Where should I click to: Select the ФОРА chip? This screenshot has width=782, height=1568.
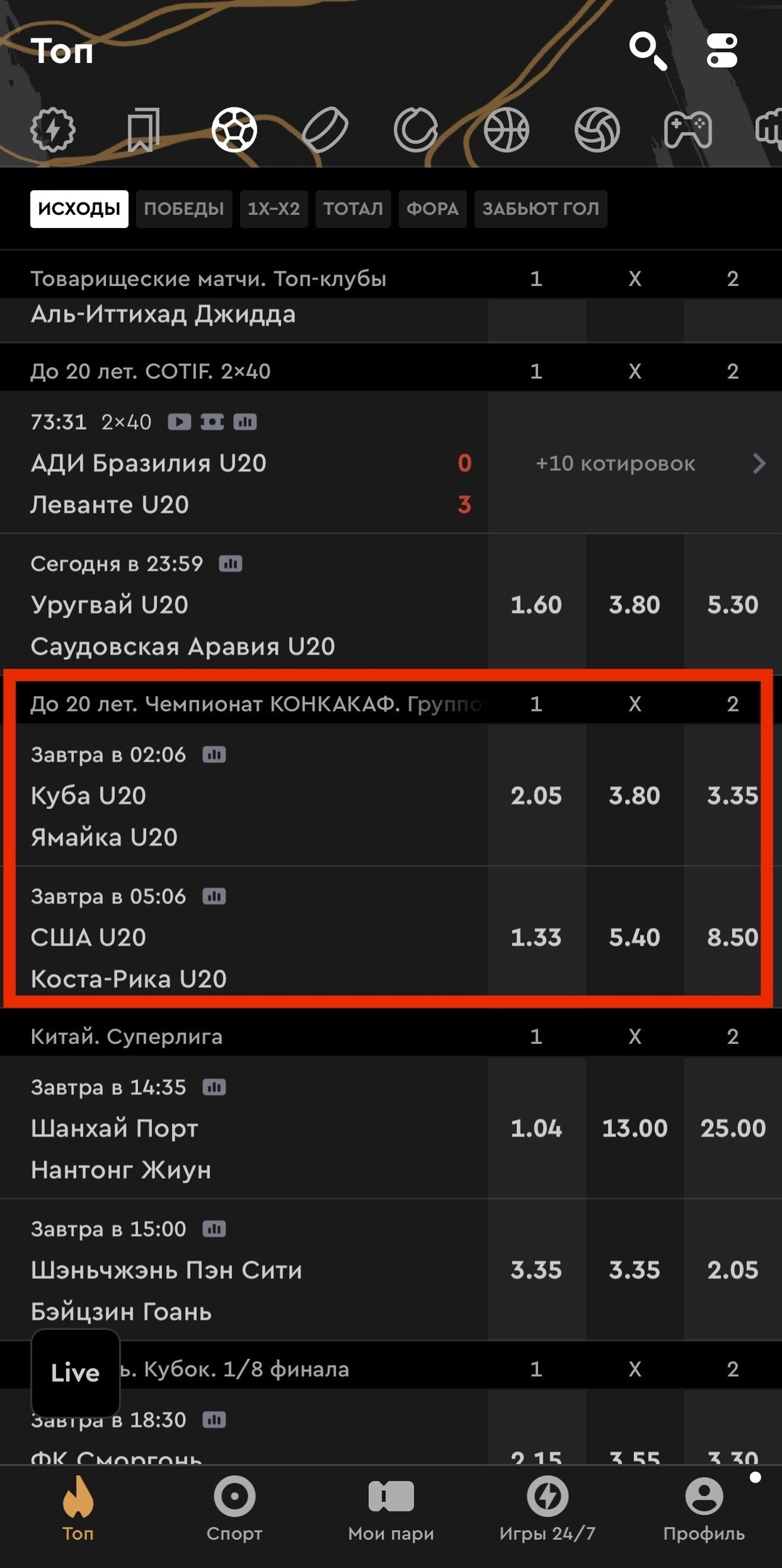click(432, 209)
